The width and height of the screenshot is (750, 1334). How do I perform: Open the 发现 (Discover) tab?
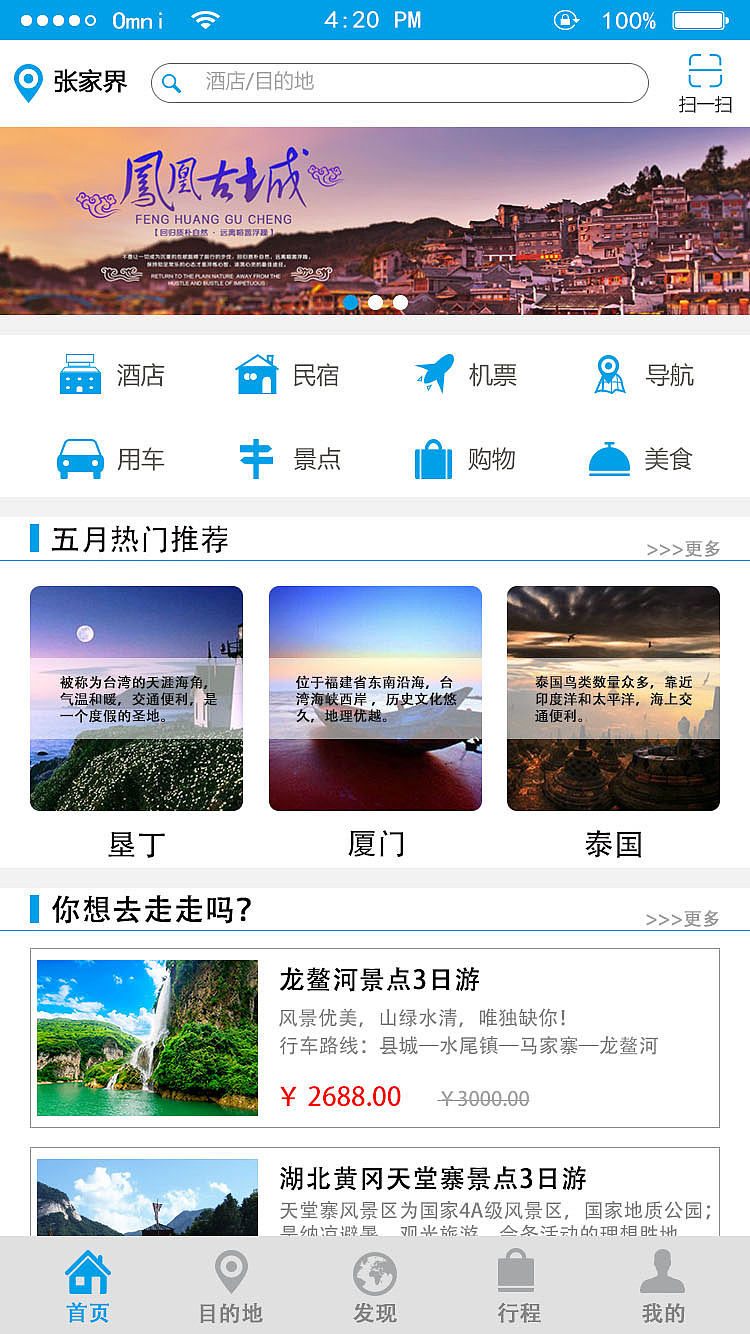pos(374,1285)
